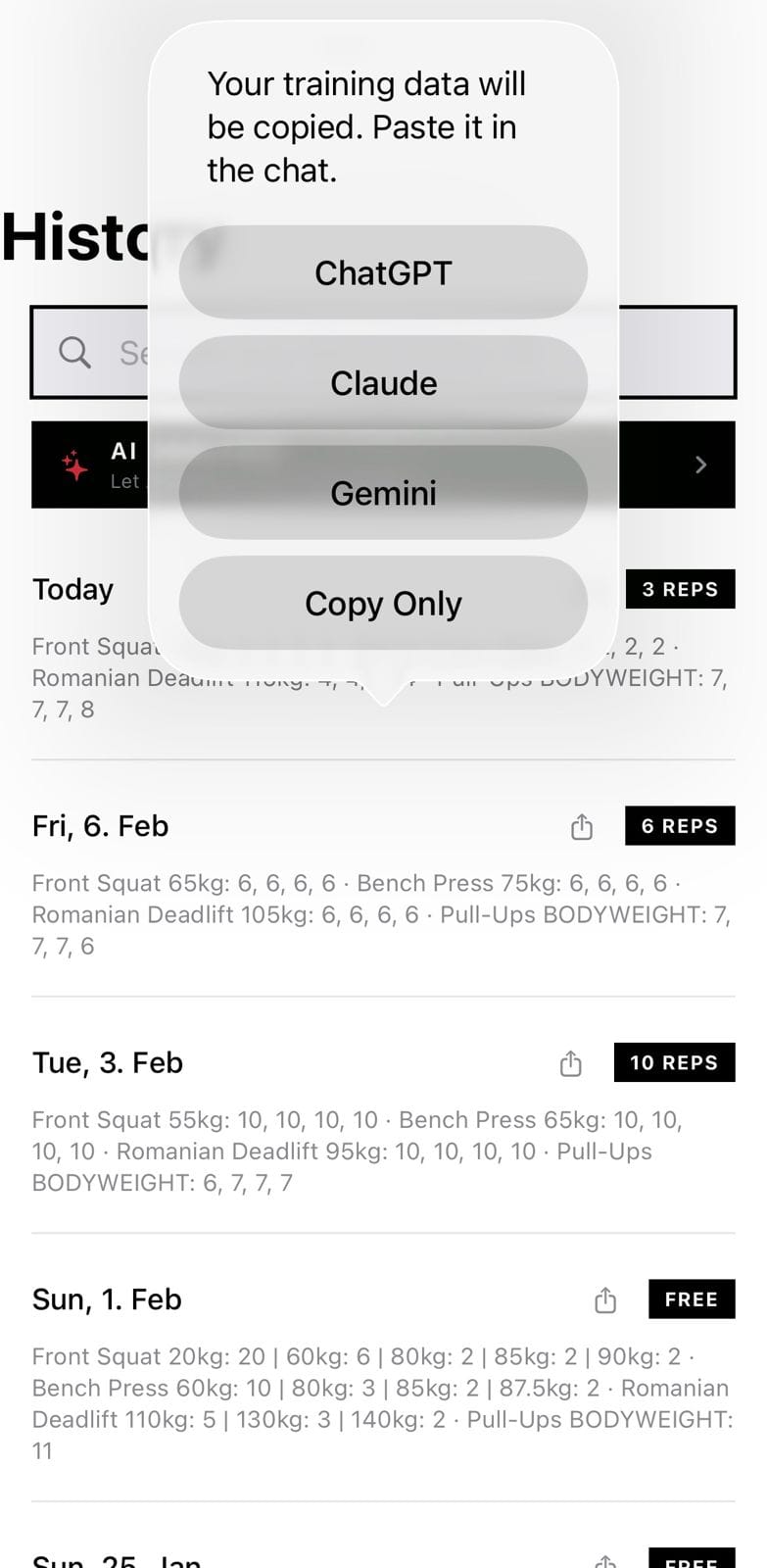Select the Claude option
Viewport: 767px width, 1568px height.
click(383, 382)
